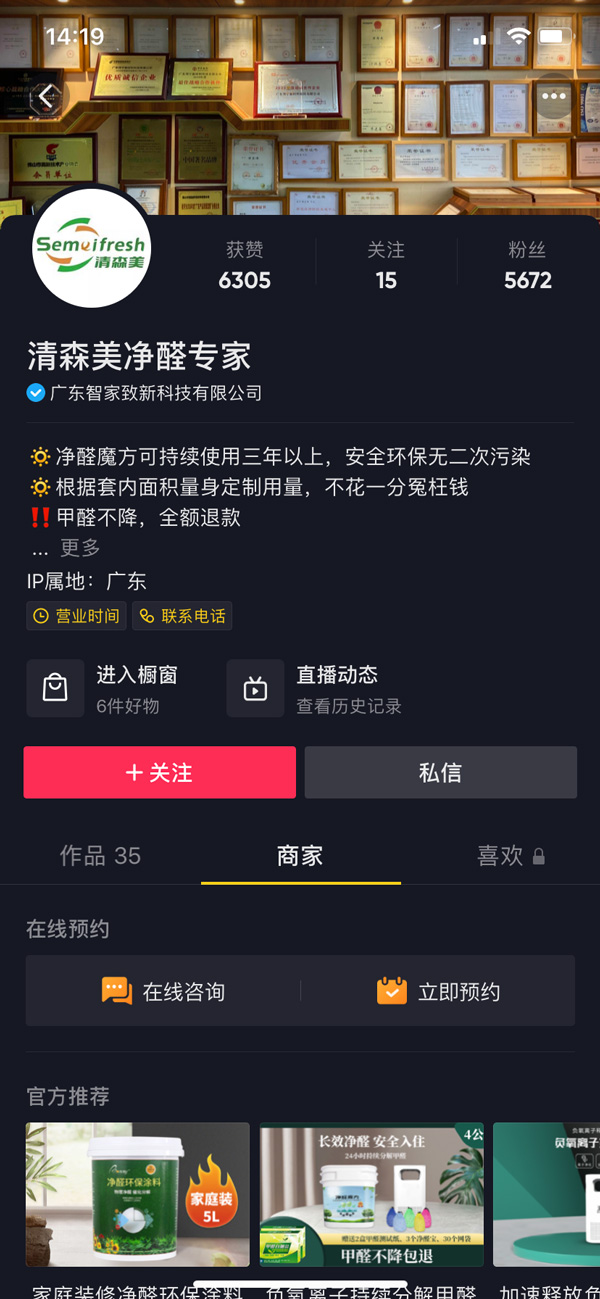Open 直播动态 live history

(x=315, y=689)
